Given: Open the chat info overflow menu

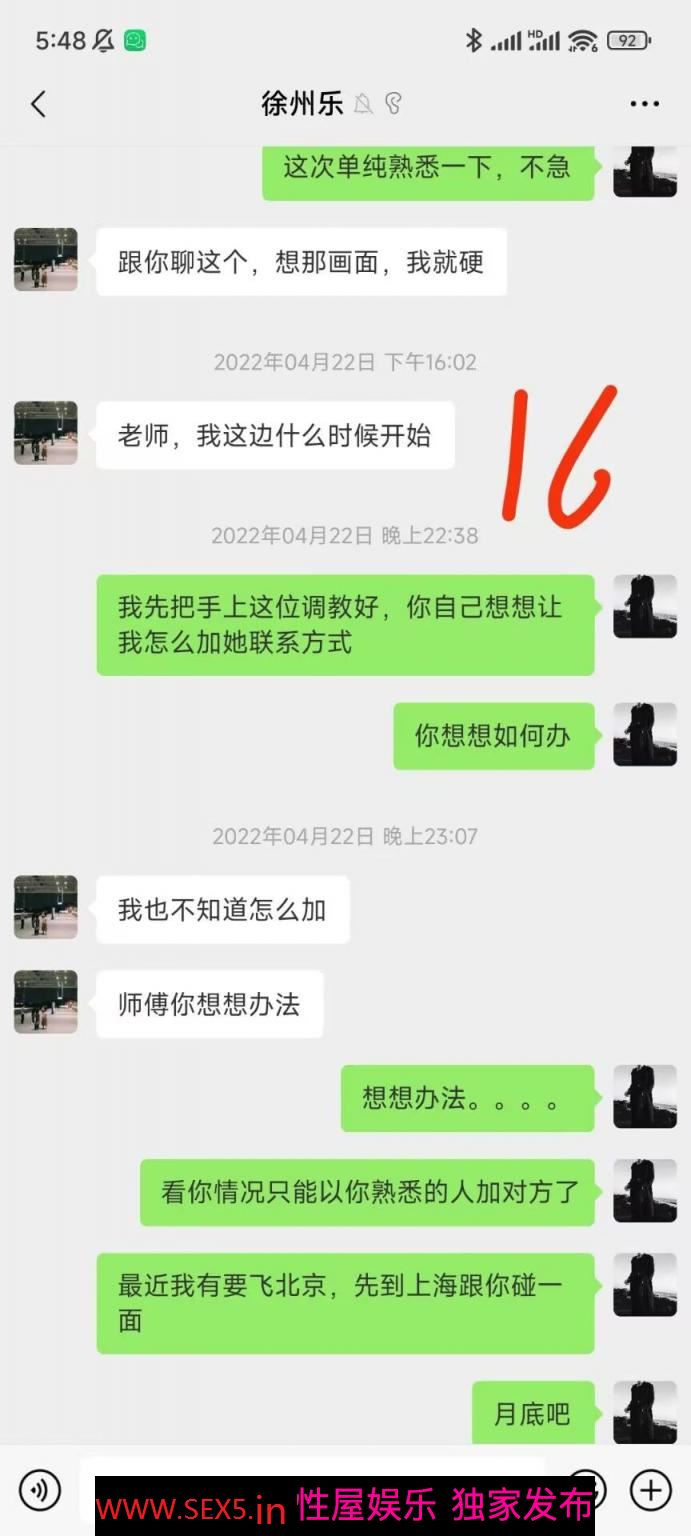Looking at the screenshot, I should tap(645, 104).
